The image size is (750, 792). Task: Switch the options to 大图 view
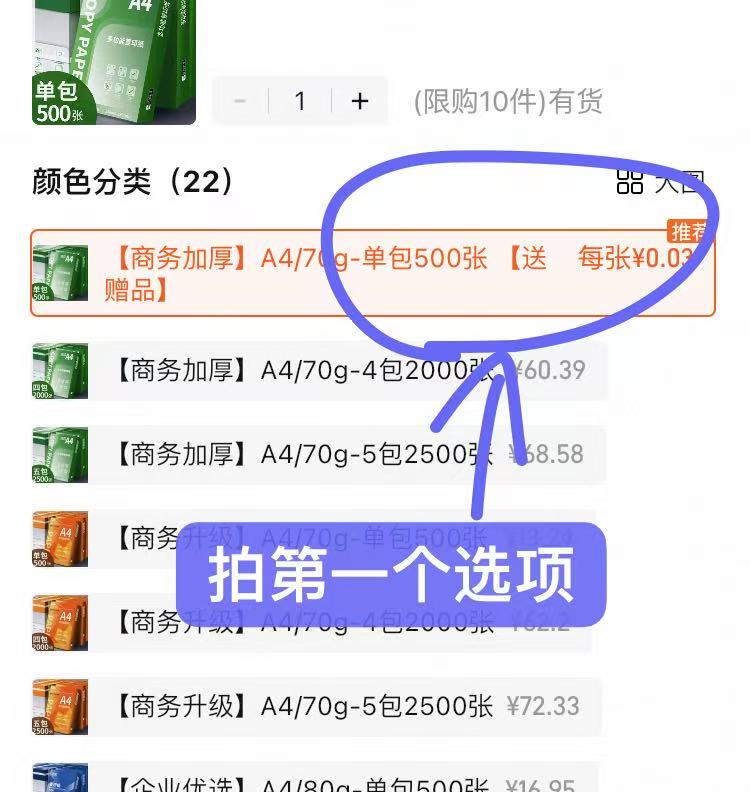click(661, 182)
